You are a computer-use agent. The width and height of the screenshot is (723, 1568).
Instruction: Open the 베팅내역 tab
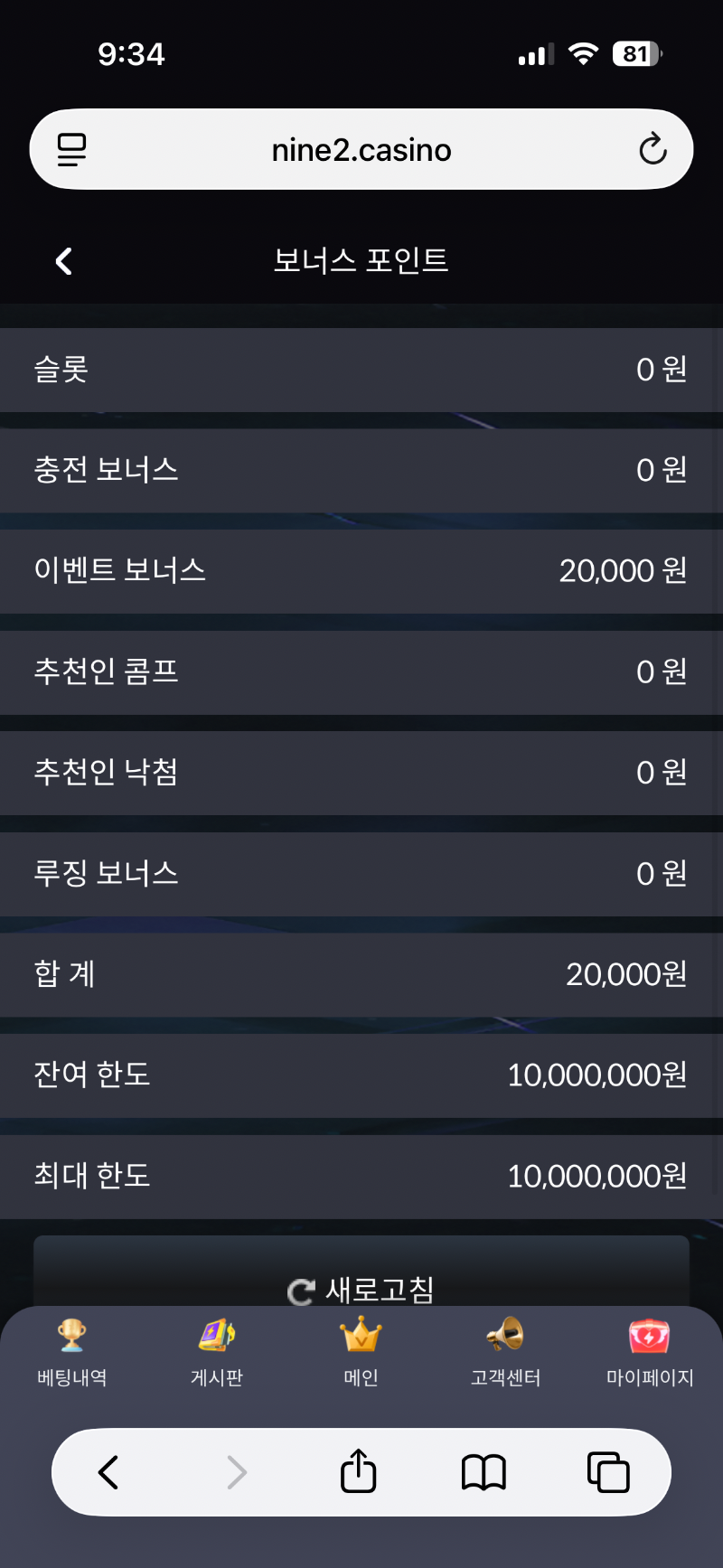[72, 1351]
